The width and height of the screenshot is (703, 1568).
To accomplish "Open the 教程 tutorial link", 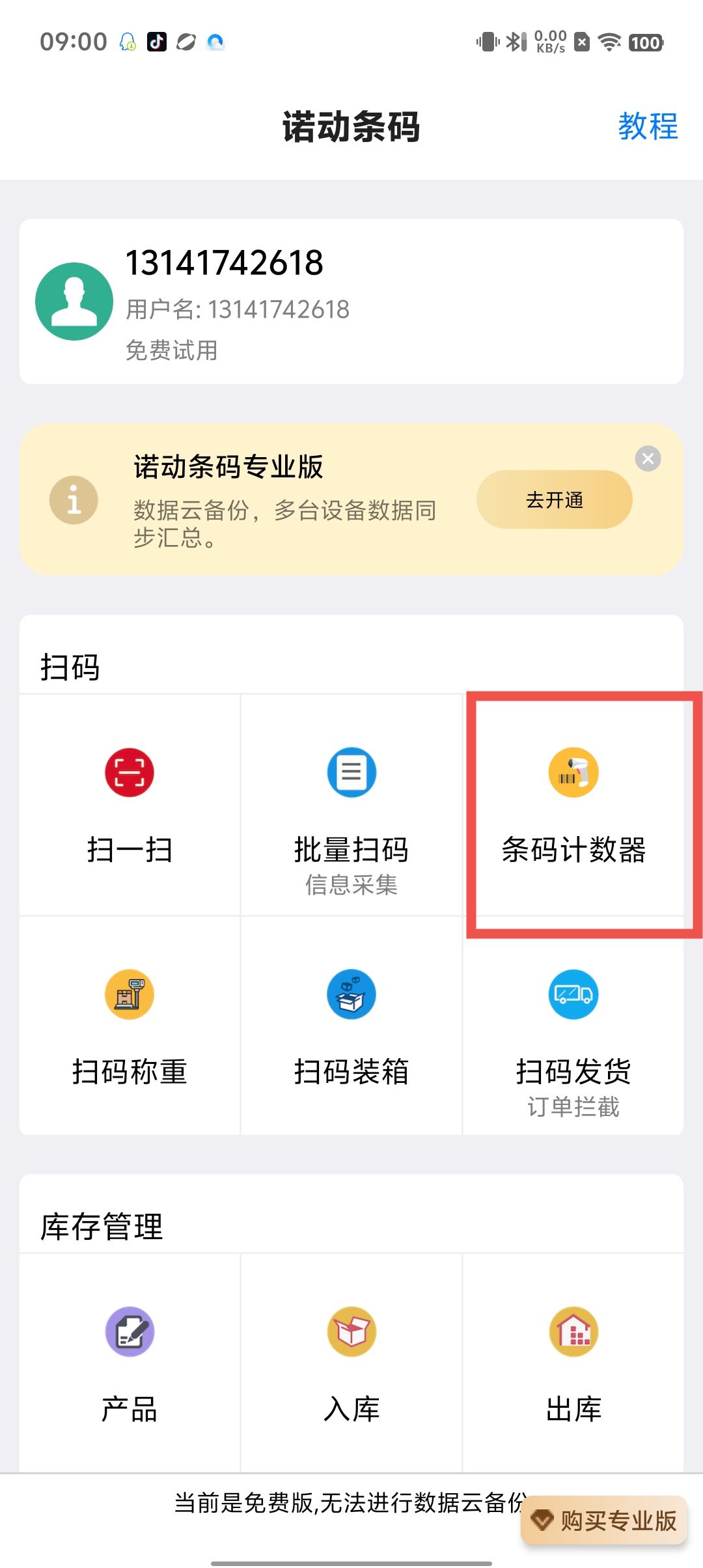I will [648, 126].
